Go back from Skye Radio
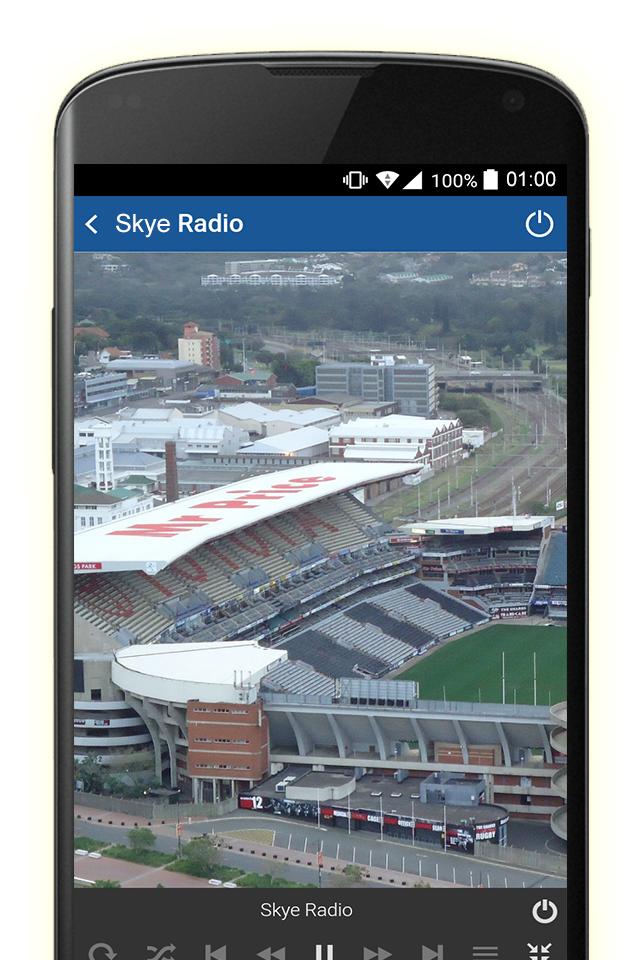 pos(92,224)
